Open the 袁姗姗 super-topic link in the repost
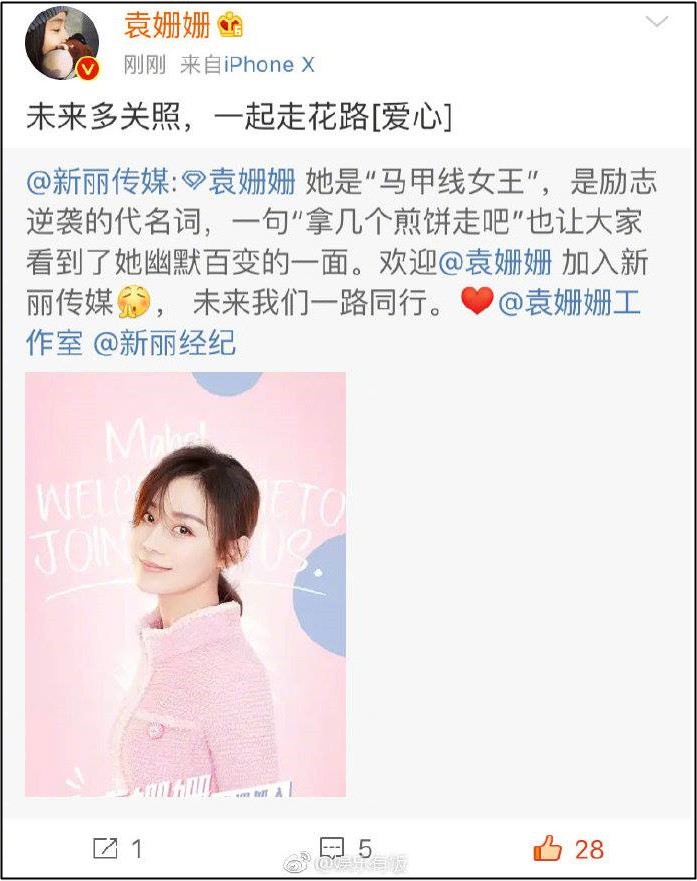Image resolution: width=697 pixels, height=881 pixels. tap(240, 181)
